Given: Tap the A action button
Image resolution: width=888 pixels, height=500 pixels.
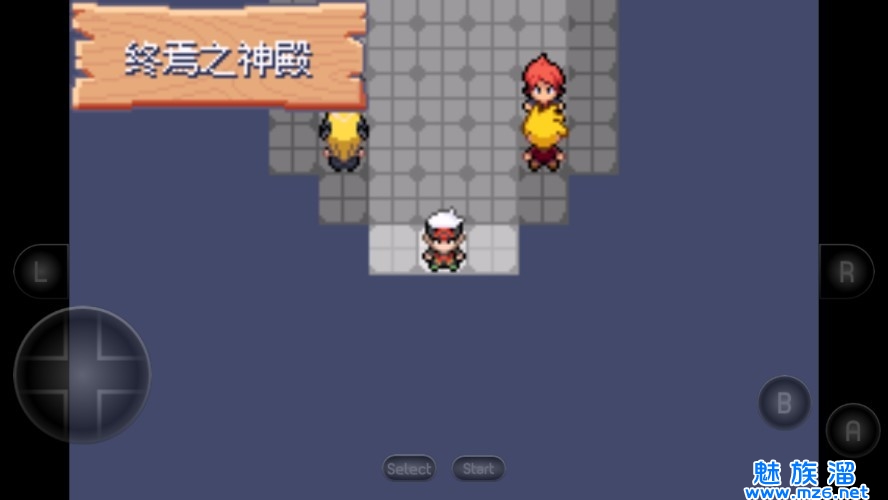Looking at the screenshot, I should pyautogui.click(x=852, y=430).
